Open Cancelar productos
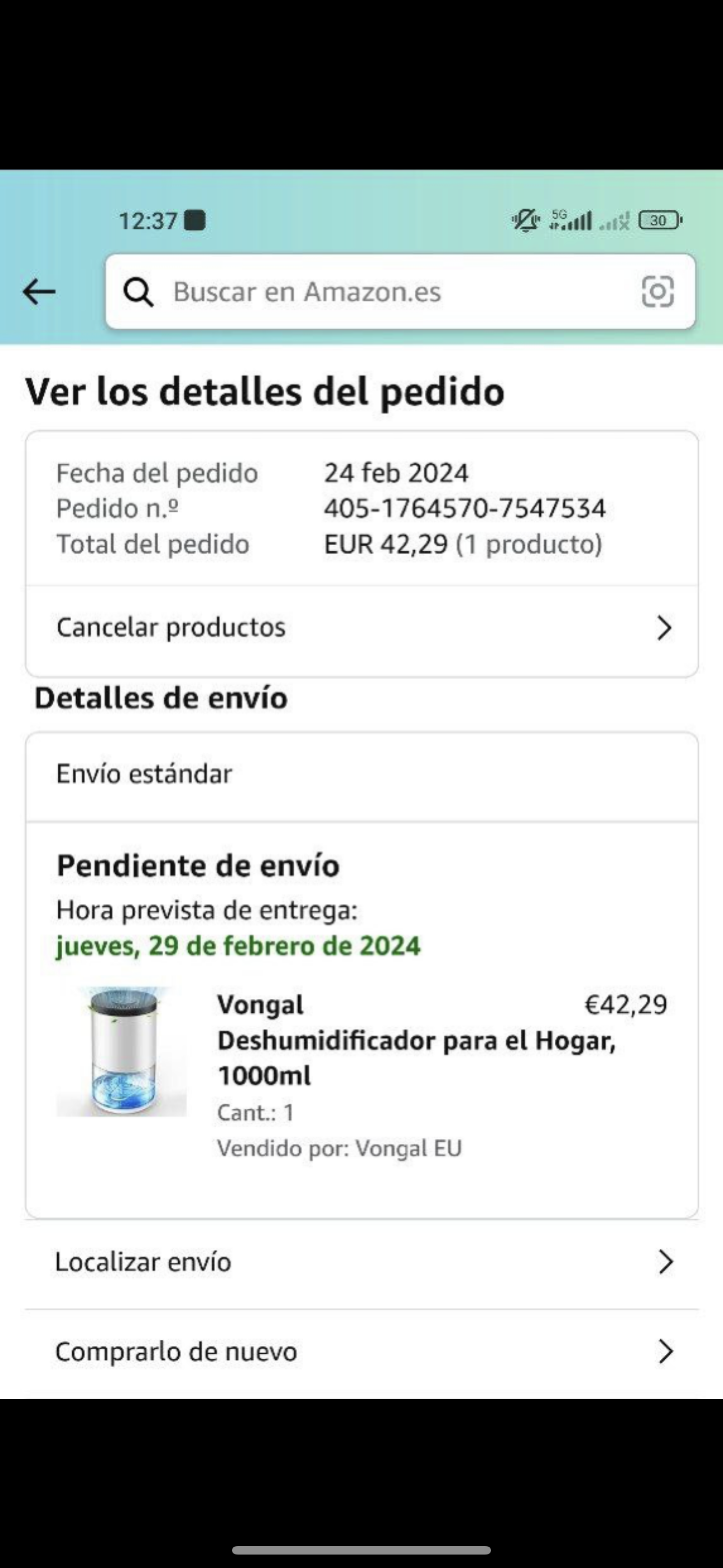723x1568 pixels. coord(361,628)
